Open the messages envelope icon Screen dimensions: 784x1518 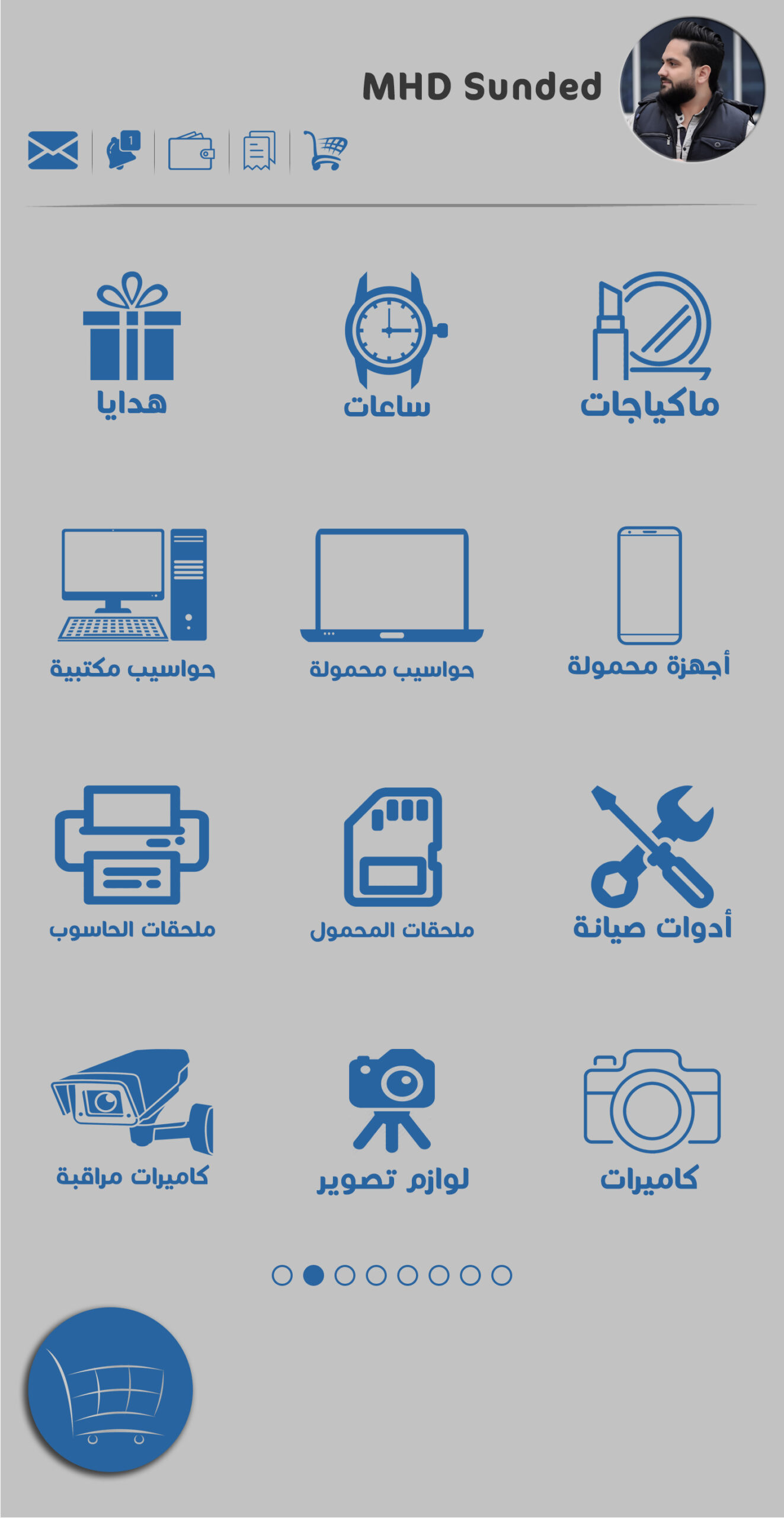(53, 150)
